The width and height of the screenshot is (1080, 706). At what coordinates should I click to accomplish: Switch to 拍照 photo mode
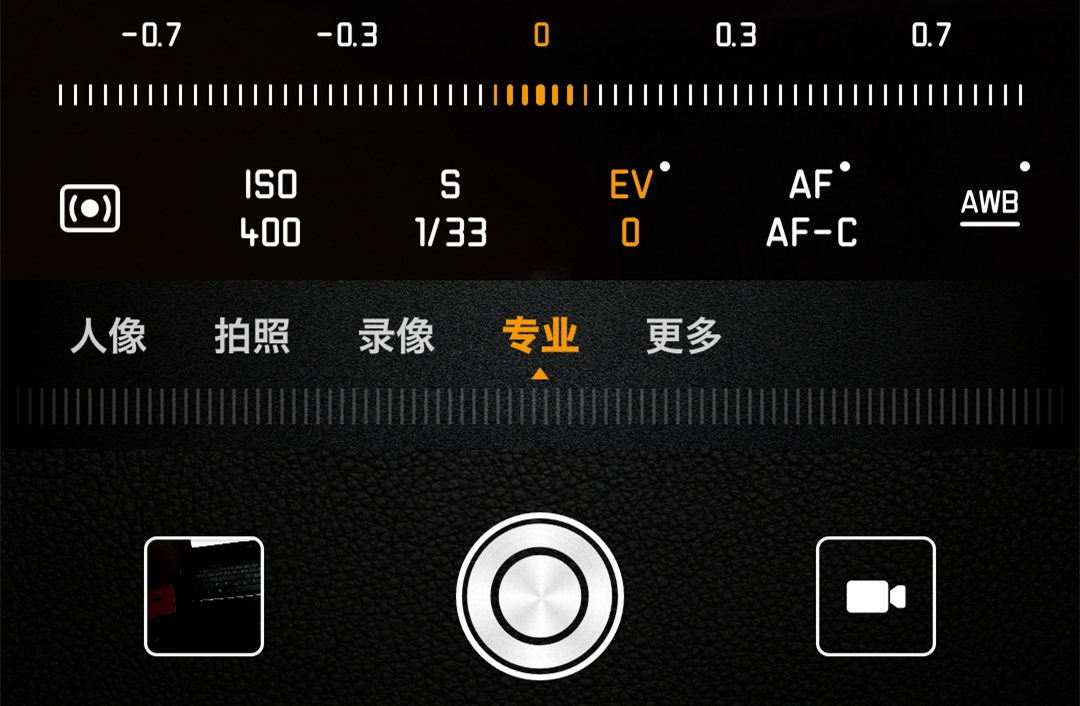[x=252, y=337]
